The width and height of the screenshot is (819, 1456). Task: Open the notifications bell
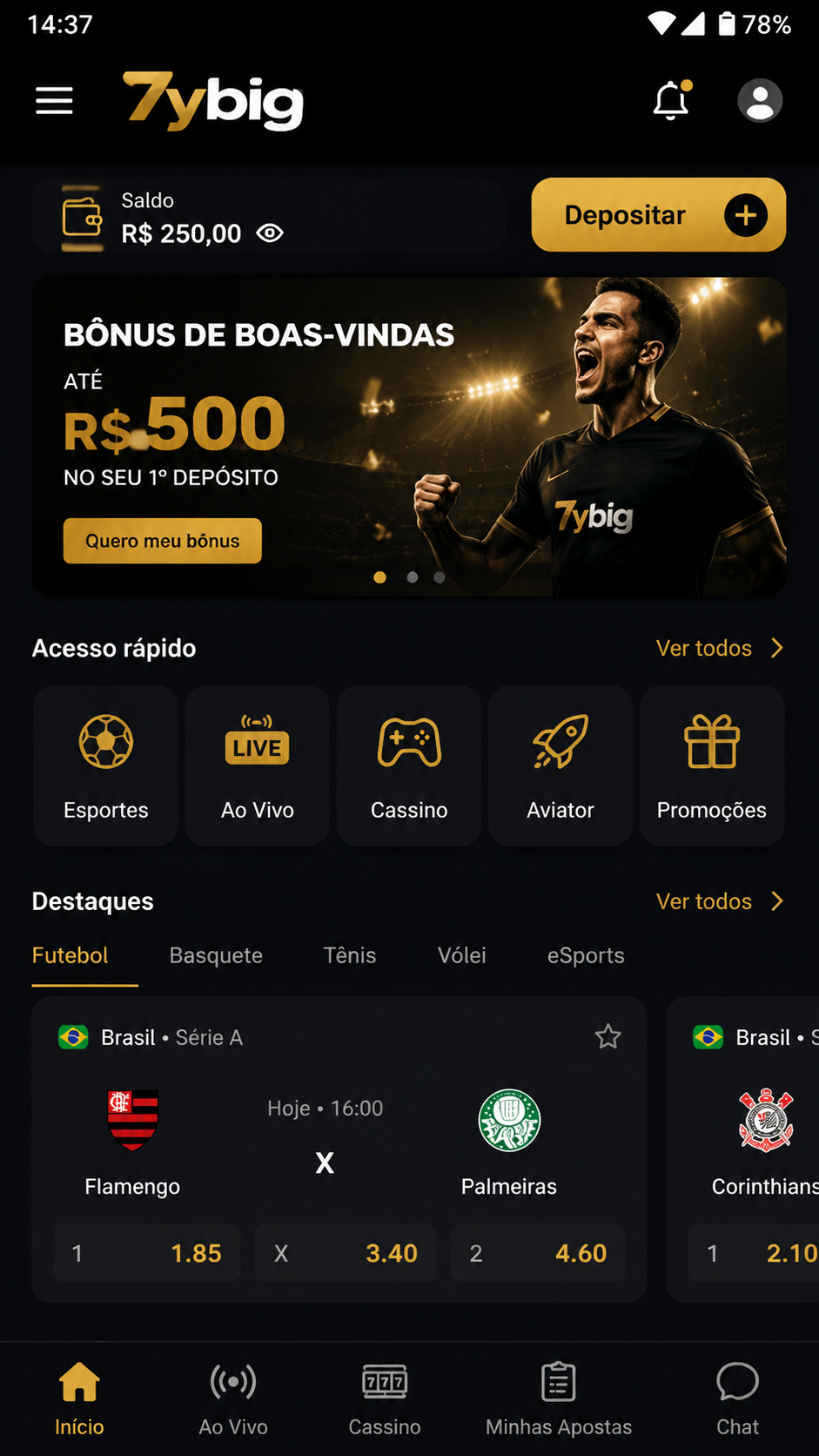(672, 100)
